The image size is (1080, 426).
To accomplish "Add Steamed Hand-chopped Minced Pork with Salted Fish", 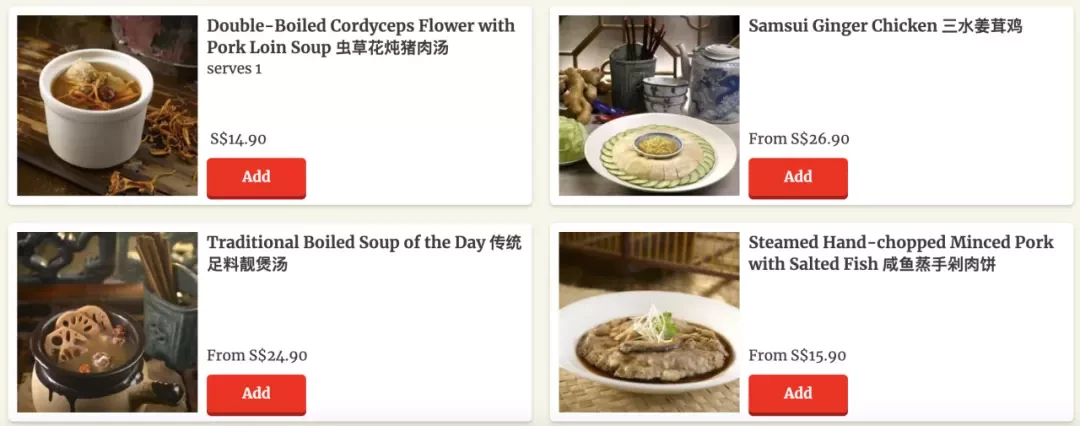I will [x=797, y=393].
